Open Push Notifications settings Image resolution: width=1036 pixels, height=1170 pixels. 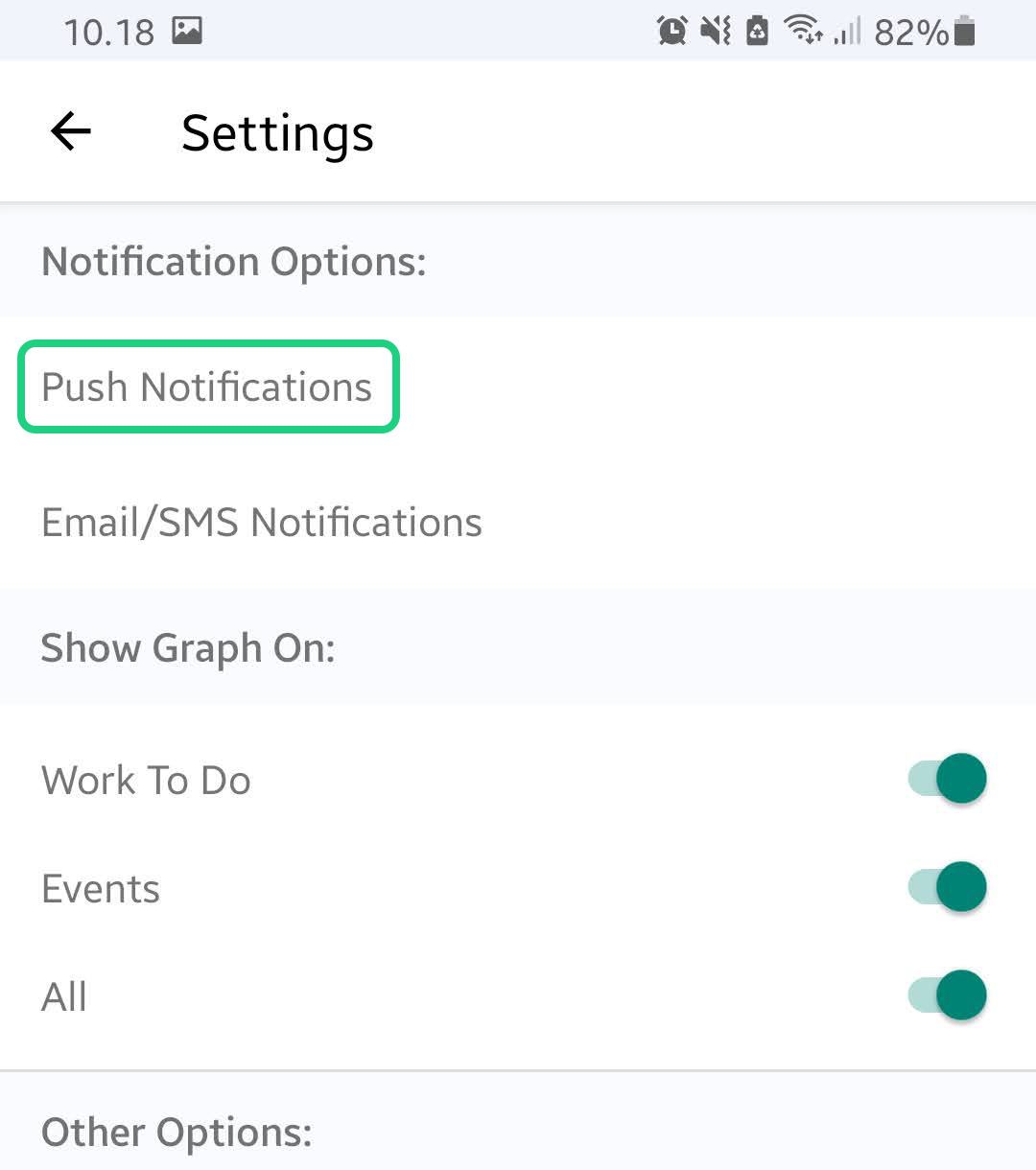[x=207, y=387]
